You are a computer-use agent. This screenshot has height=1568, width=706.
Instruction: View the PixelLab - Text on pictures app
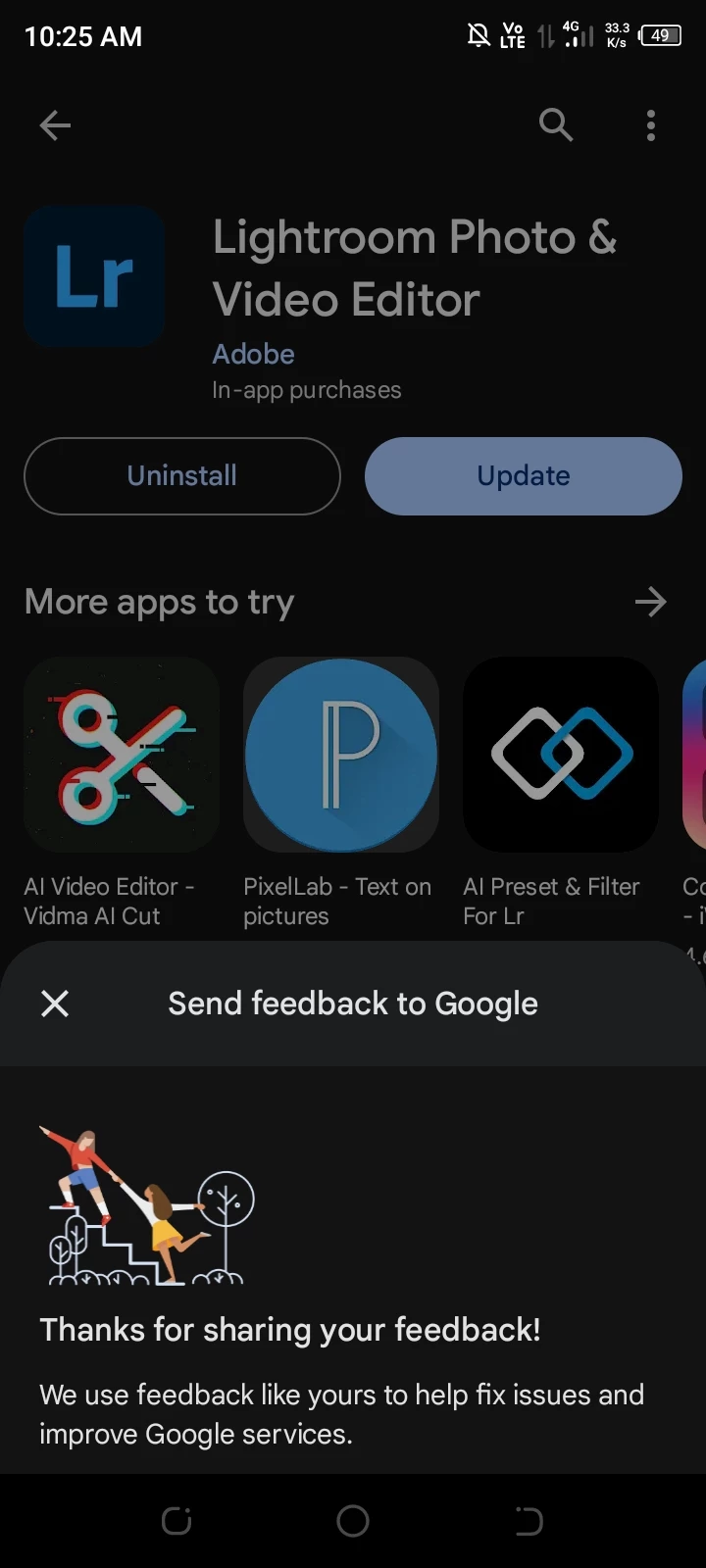(341, 755)
